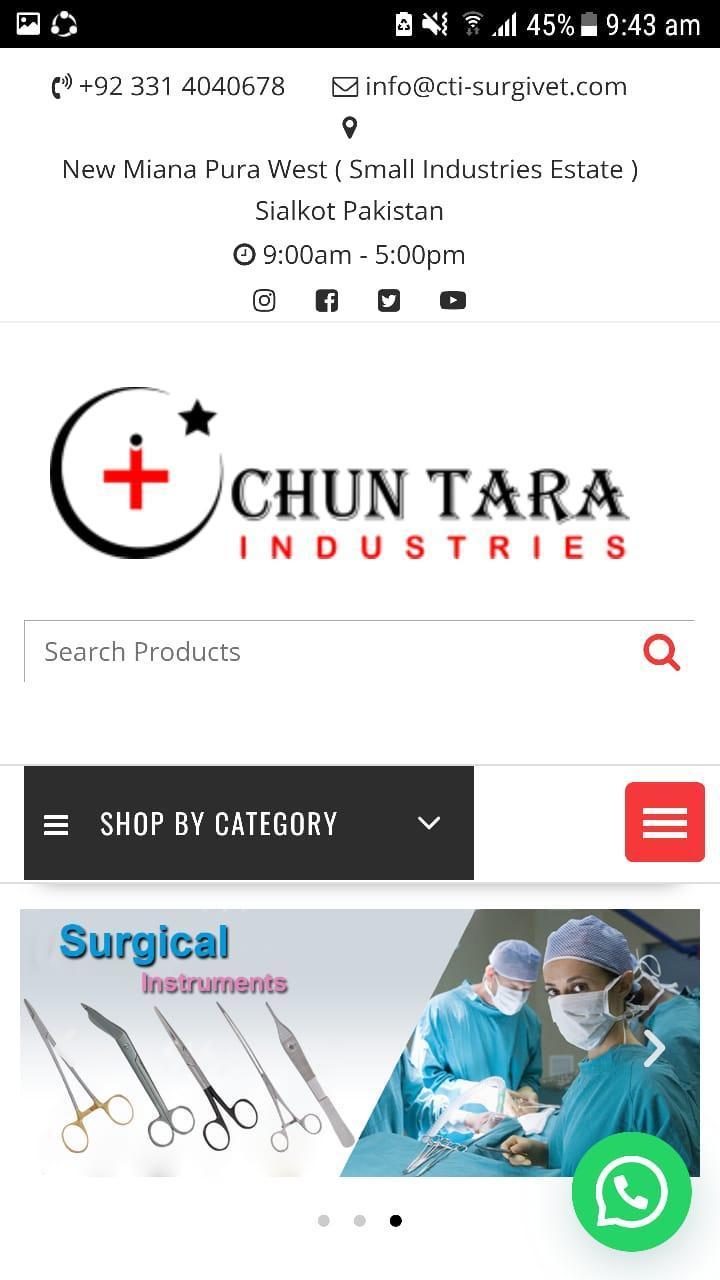The height and width of the screenshot is (1280, 720).
Task: Select the second slider dot
Action: click(x=360, y=1220)
